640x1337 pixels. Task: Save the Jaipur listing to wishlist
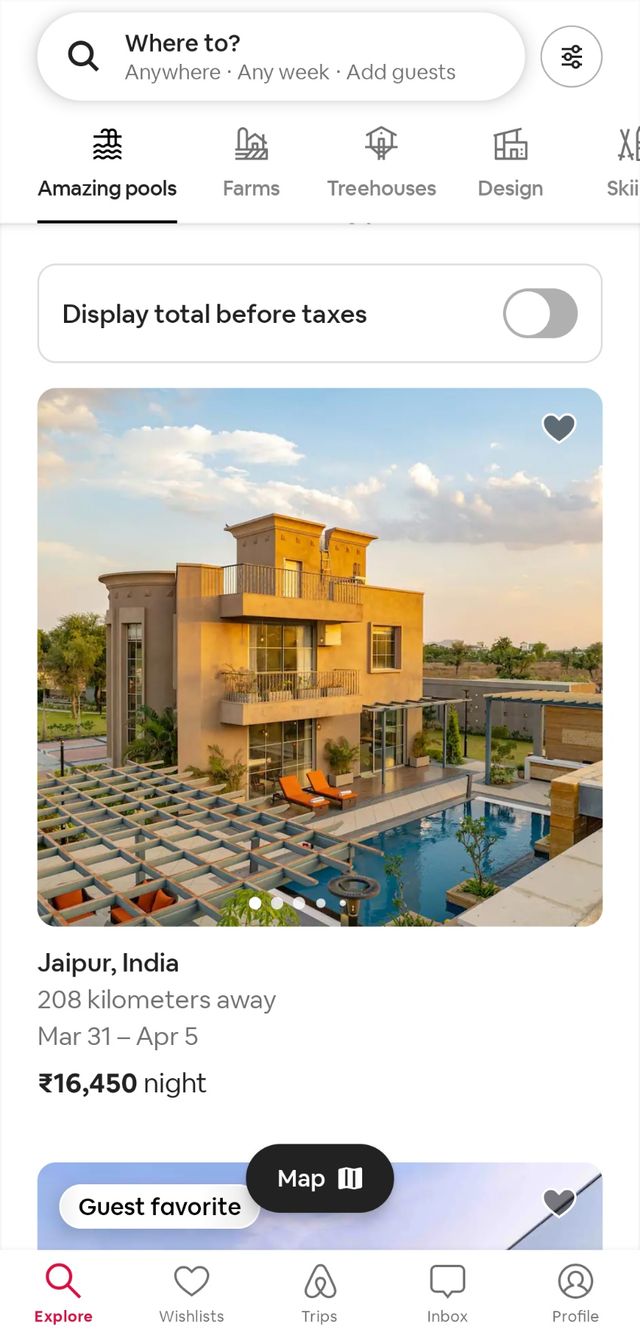pos(559,428)
